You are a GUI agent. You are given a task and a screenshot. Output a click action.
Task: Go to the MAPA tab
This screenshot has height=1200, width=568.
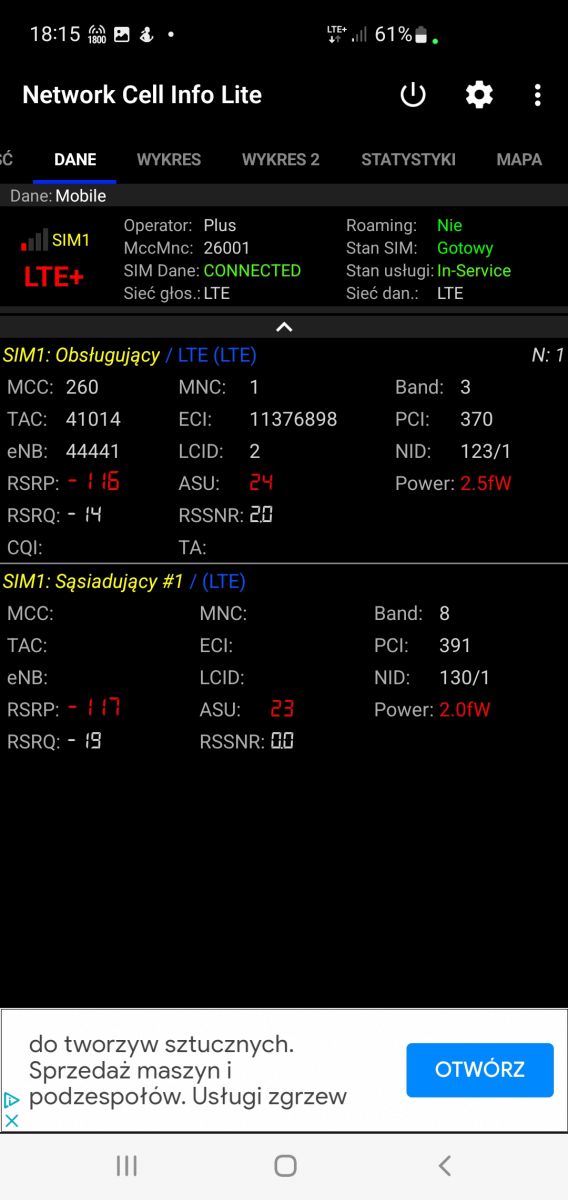coord(519,159)
